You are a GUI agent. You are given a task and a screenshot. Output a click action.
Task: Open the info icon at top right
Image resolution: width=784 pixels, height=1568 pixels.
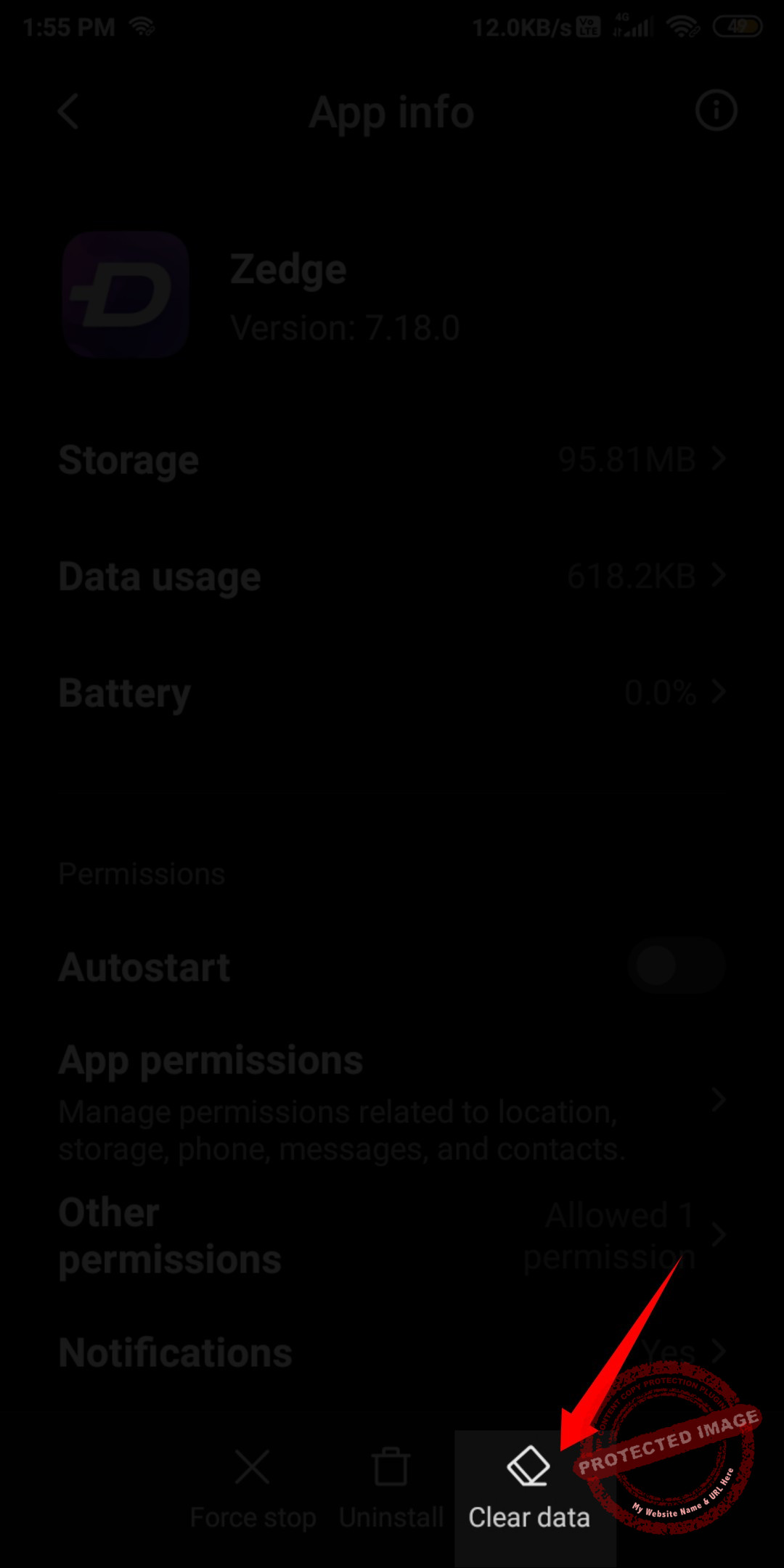[x=716, y=110]
